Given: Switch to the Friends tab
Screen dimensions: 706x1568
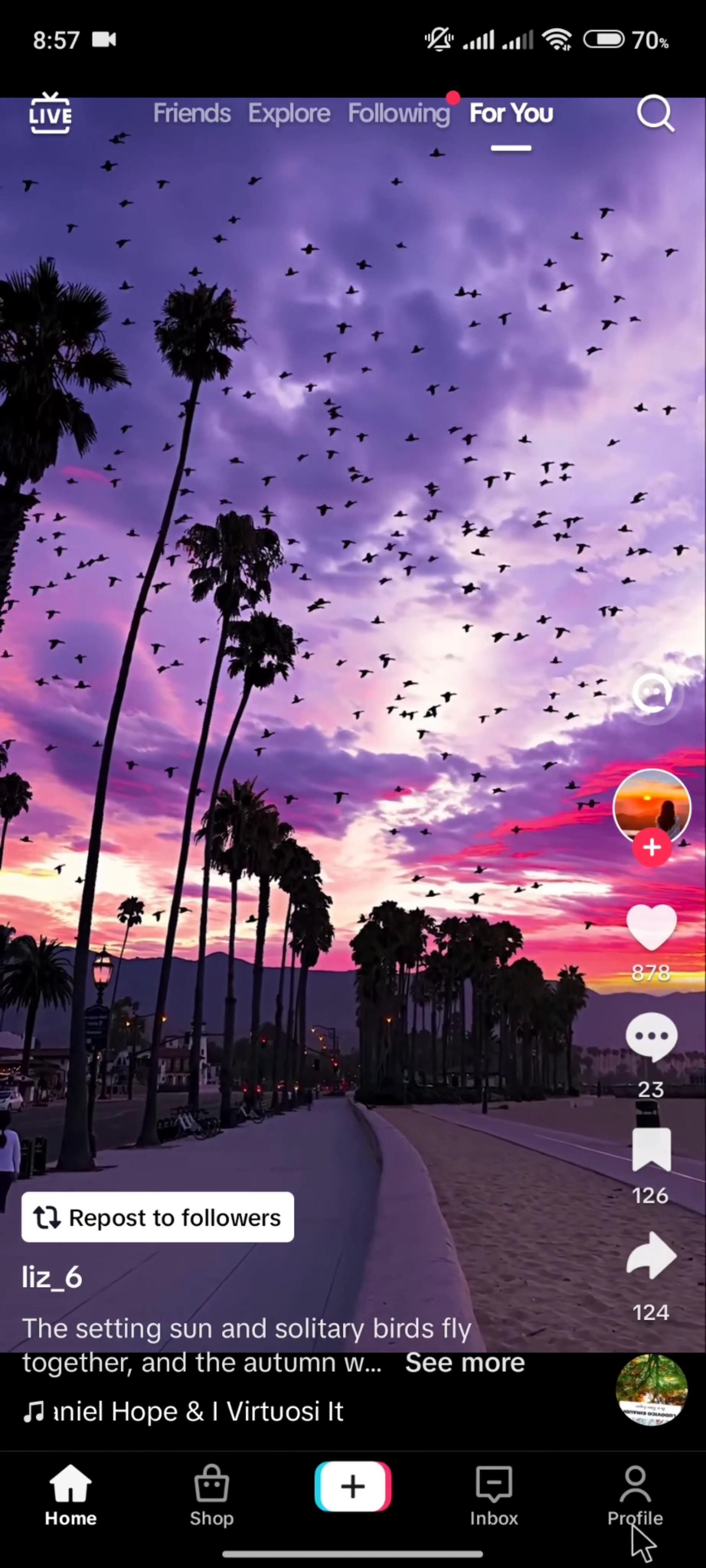Looking at the screenshot, I should pos(192,113).
